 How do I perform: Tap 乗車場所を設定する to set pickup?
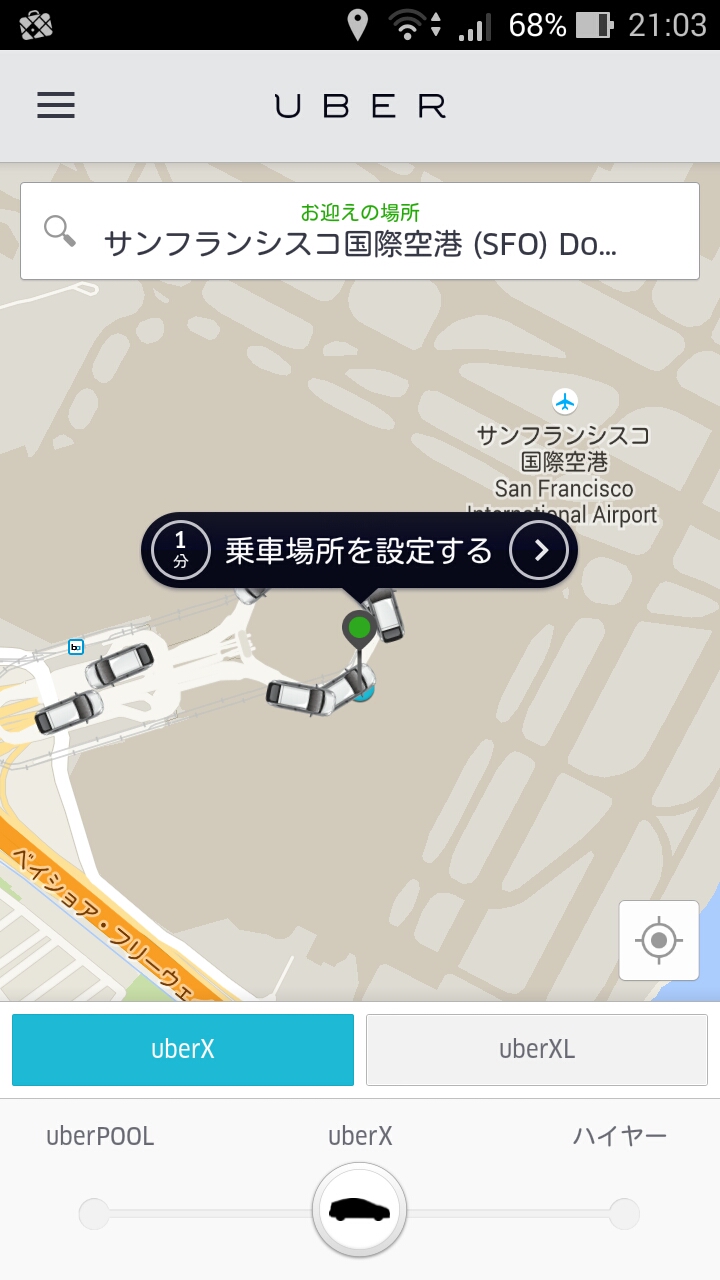(x=359, y=550)
